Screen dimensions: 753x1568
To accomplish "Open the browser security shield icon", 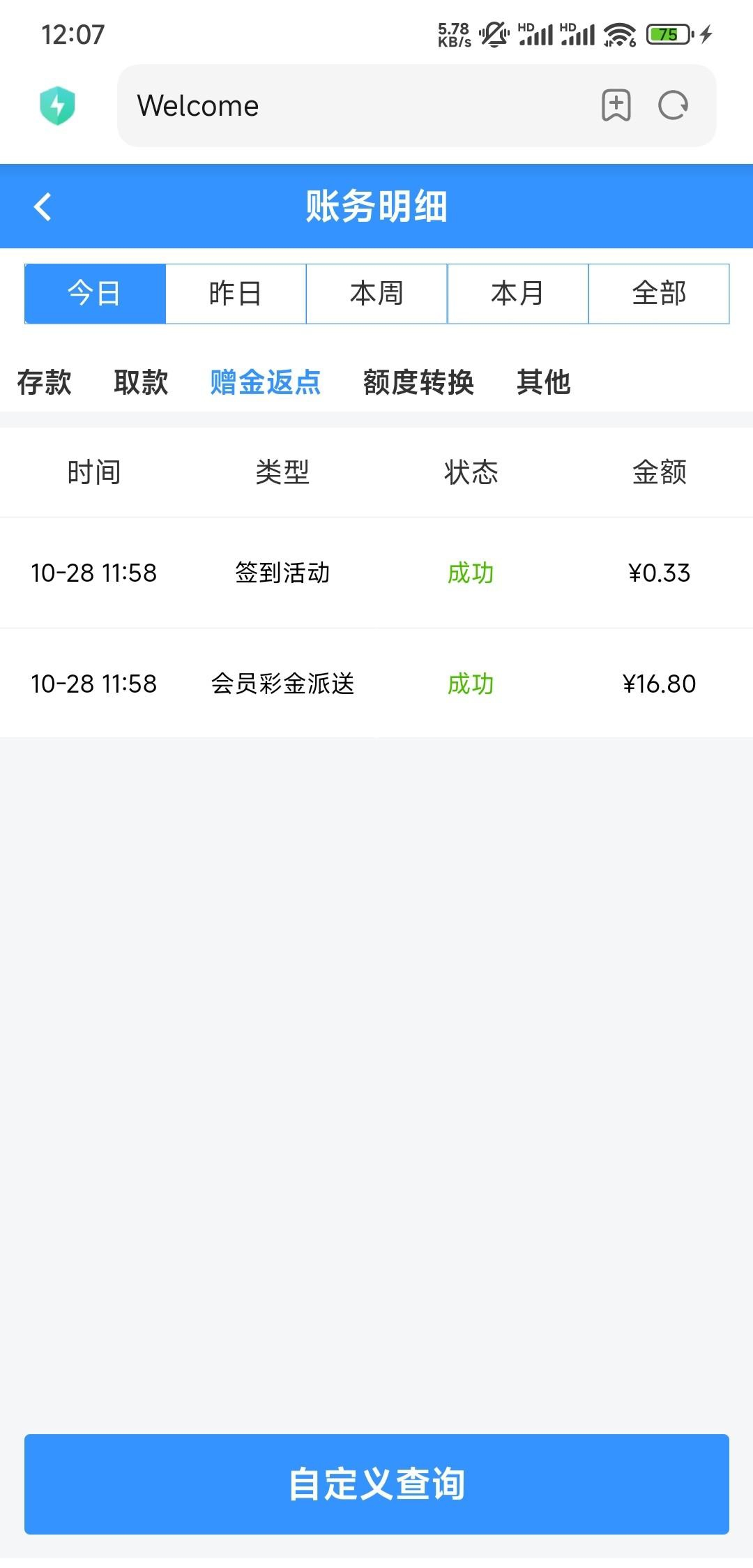I will (x=57, y=106).
